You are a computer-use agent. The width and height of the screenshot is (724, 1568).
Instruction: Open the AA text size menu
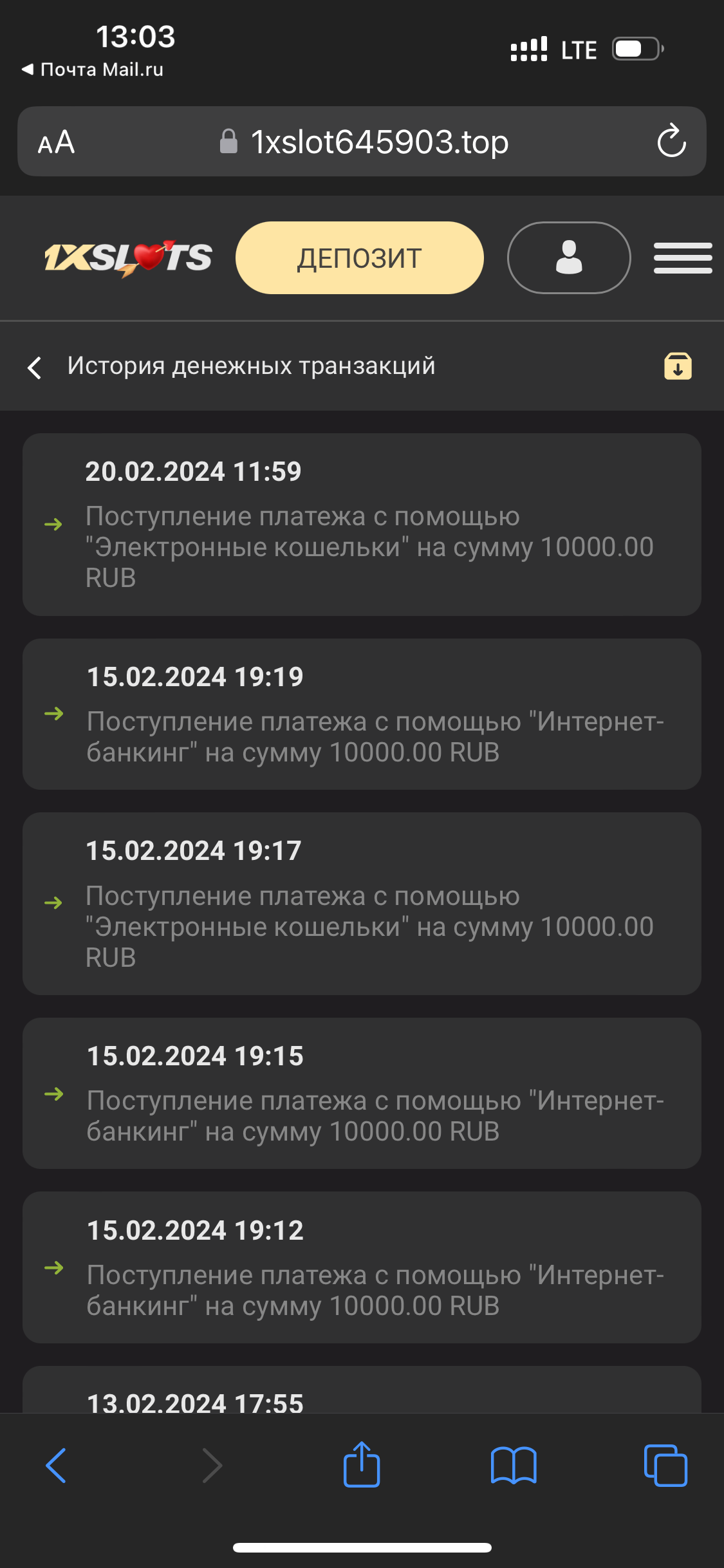(x=56, y=142)
